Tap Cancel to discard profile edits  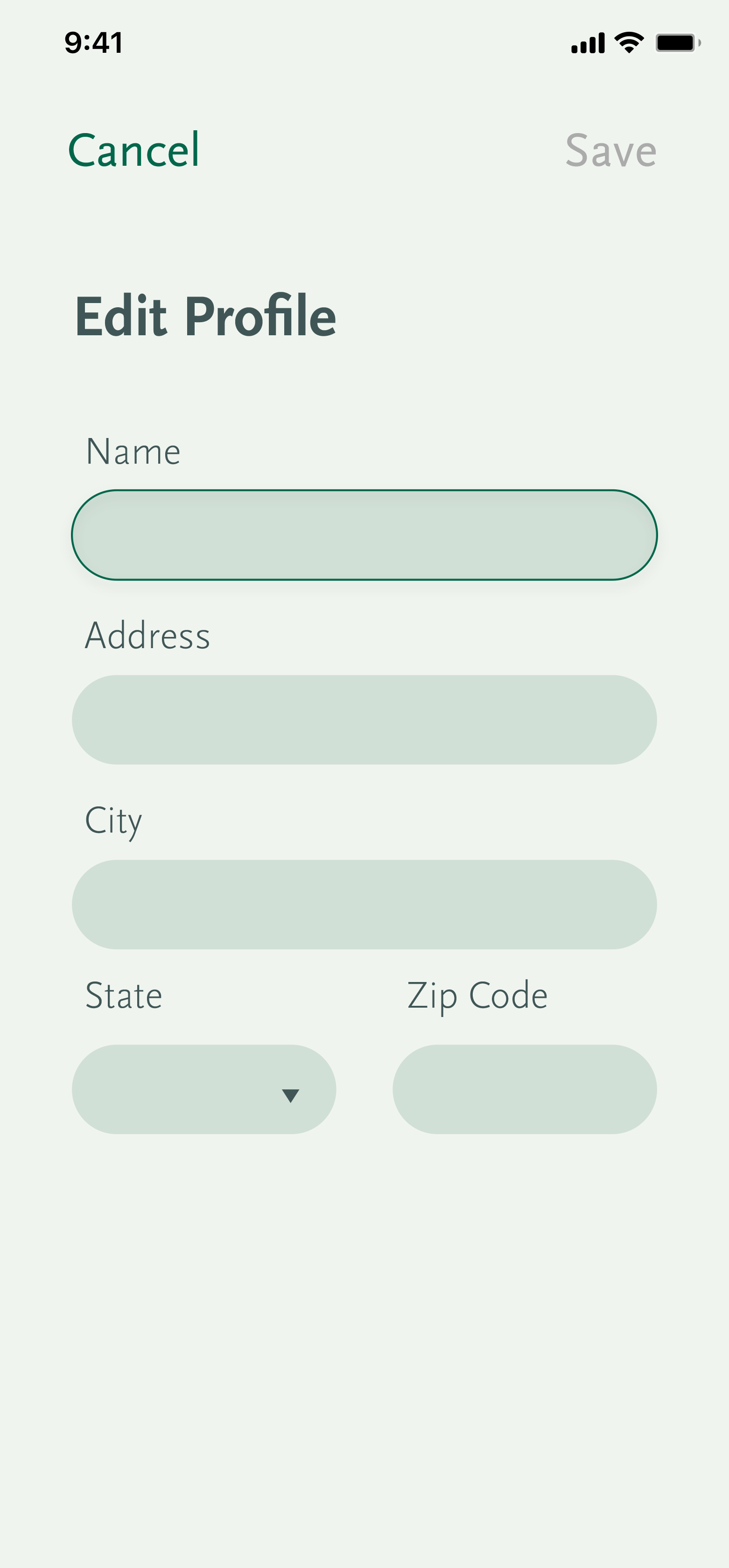click(x=133, y=150)
